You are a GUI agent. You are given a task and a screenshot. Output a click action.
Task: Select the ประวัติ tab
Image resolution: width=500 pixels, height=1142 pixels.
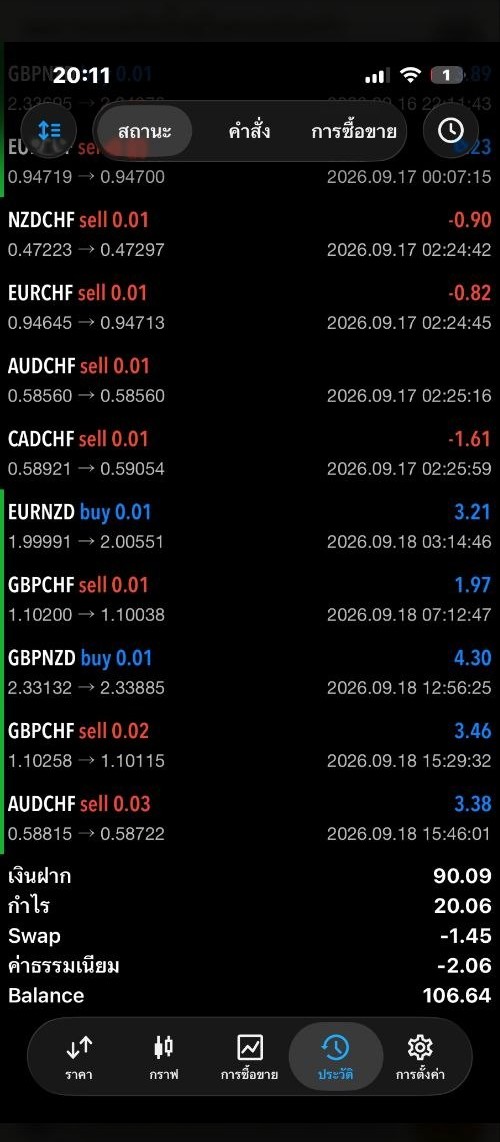336,1058
